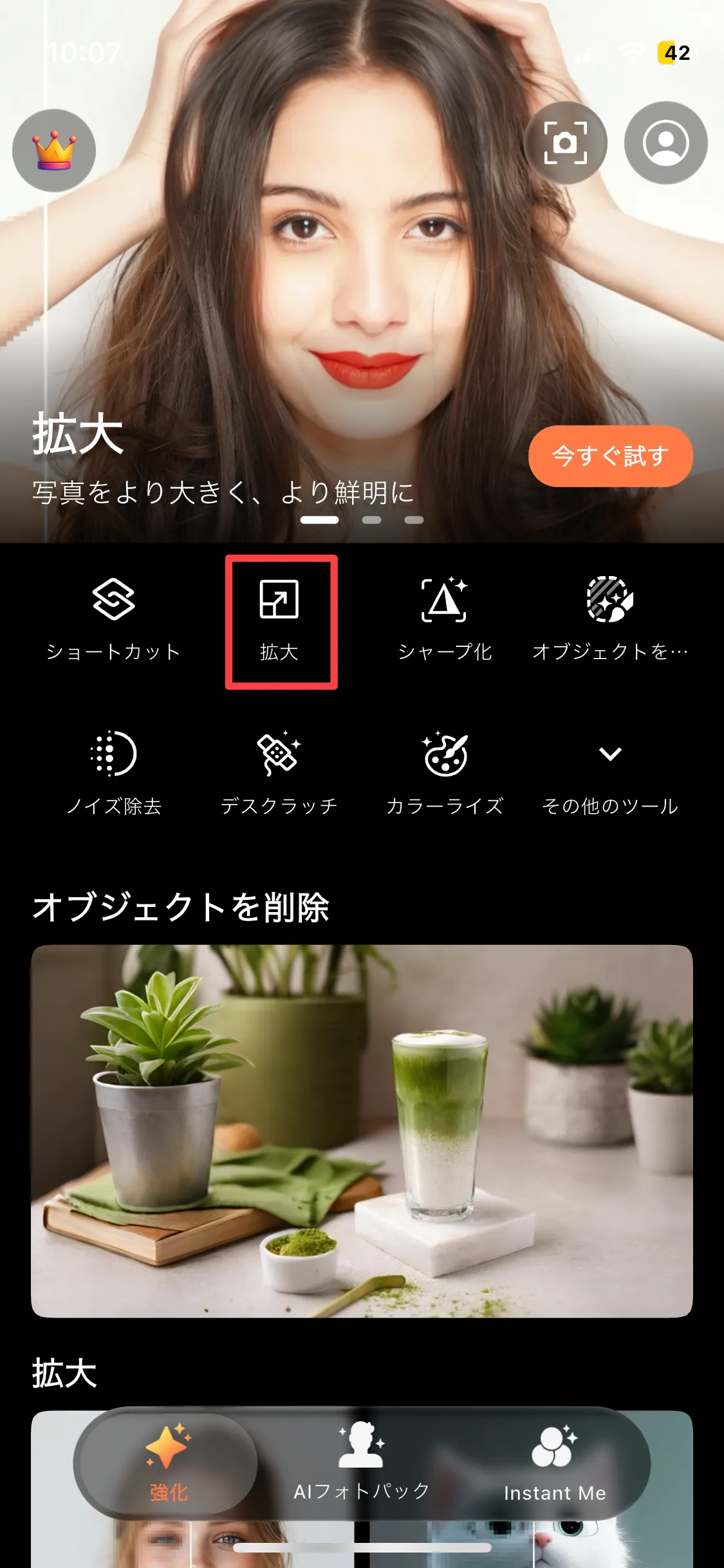This screenshot has height=1568, width=724.
Task: Open the user profile icon
Action: [x=665, y=143]
